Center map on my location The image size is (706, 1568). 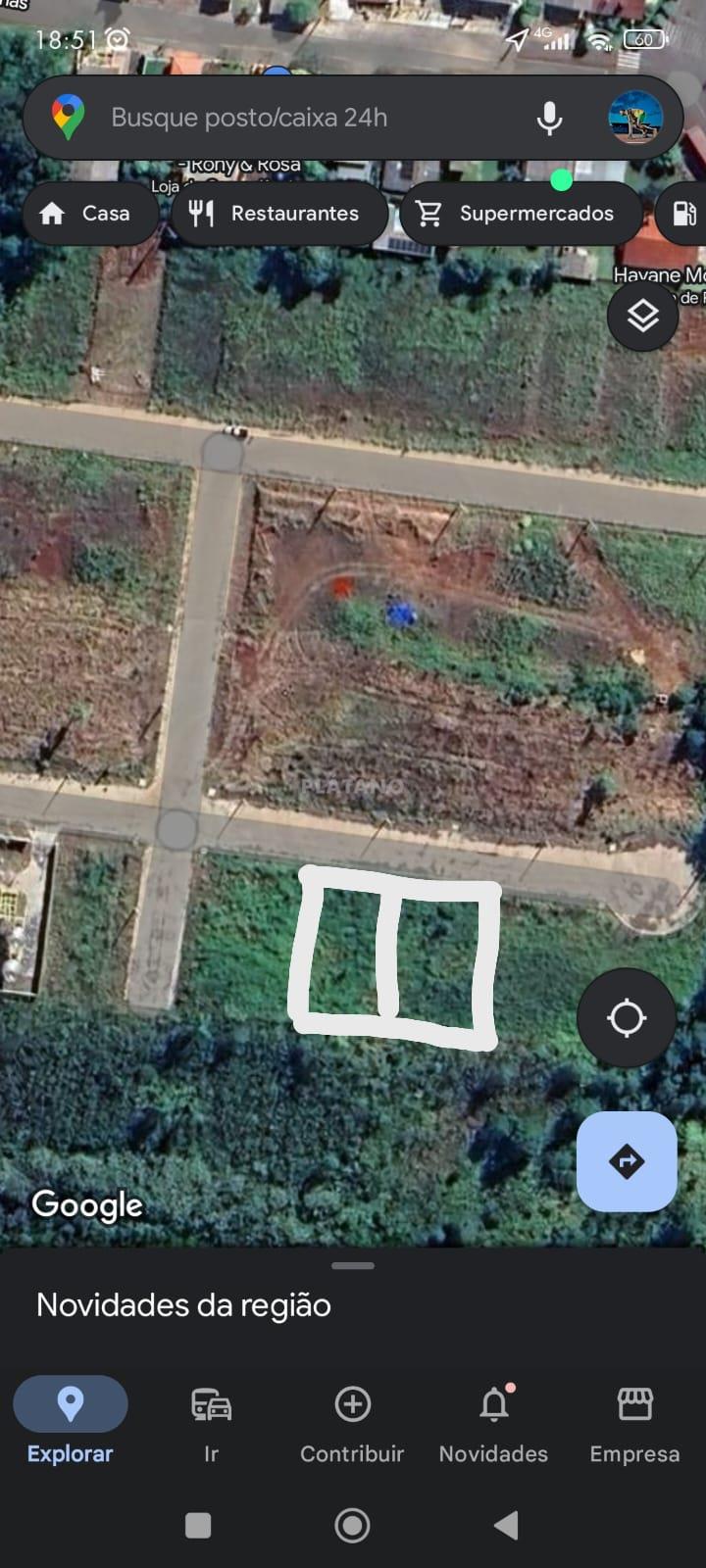point(627,1017)
